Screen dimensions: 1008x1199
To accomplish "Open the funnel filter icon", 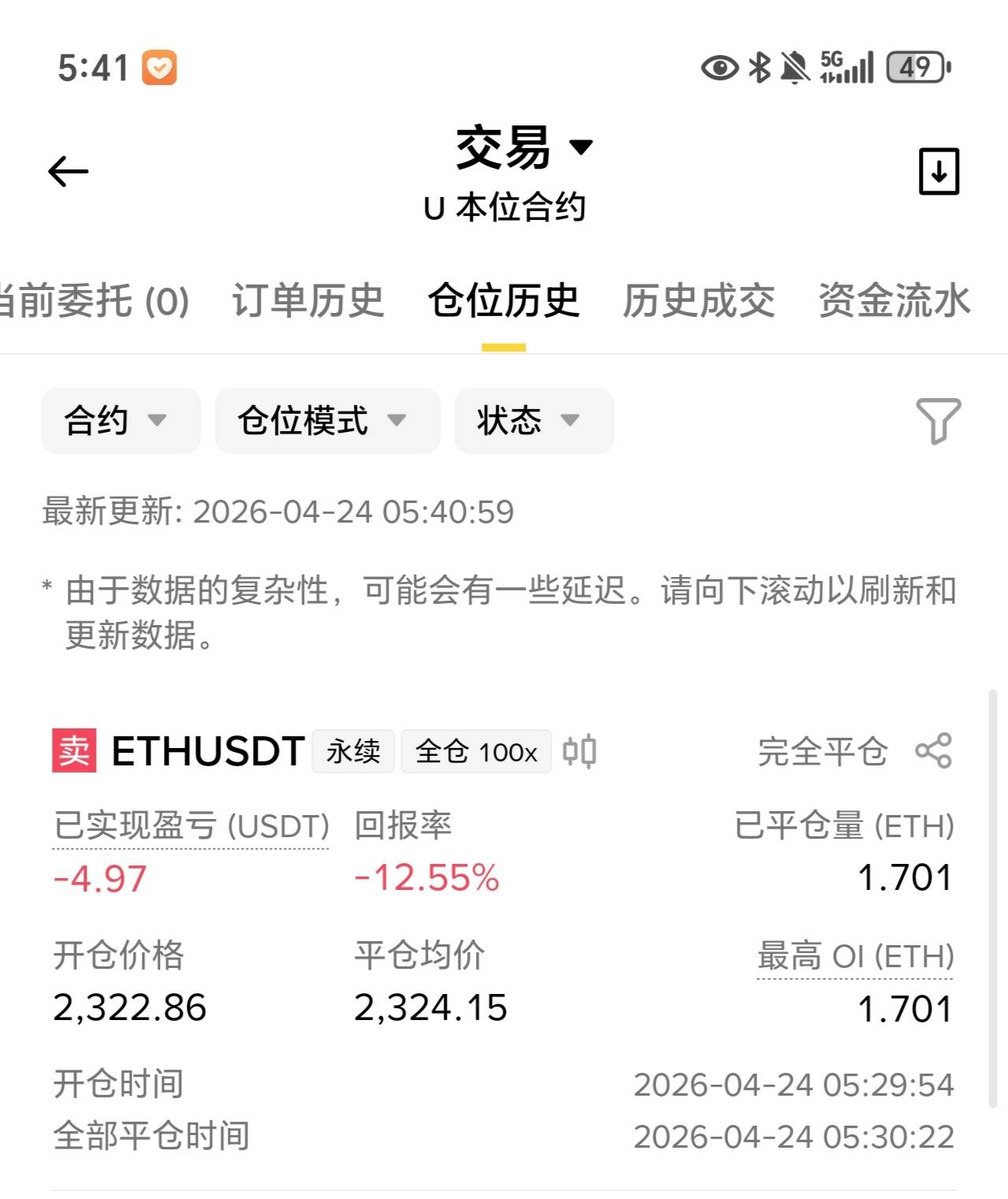I will tap(938, 421).
